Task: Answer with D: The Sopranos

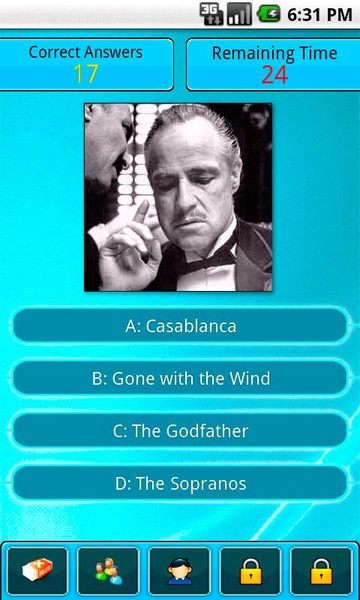Action: [180, 483]
